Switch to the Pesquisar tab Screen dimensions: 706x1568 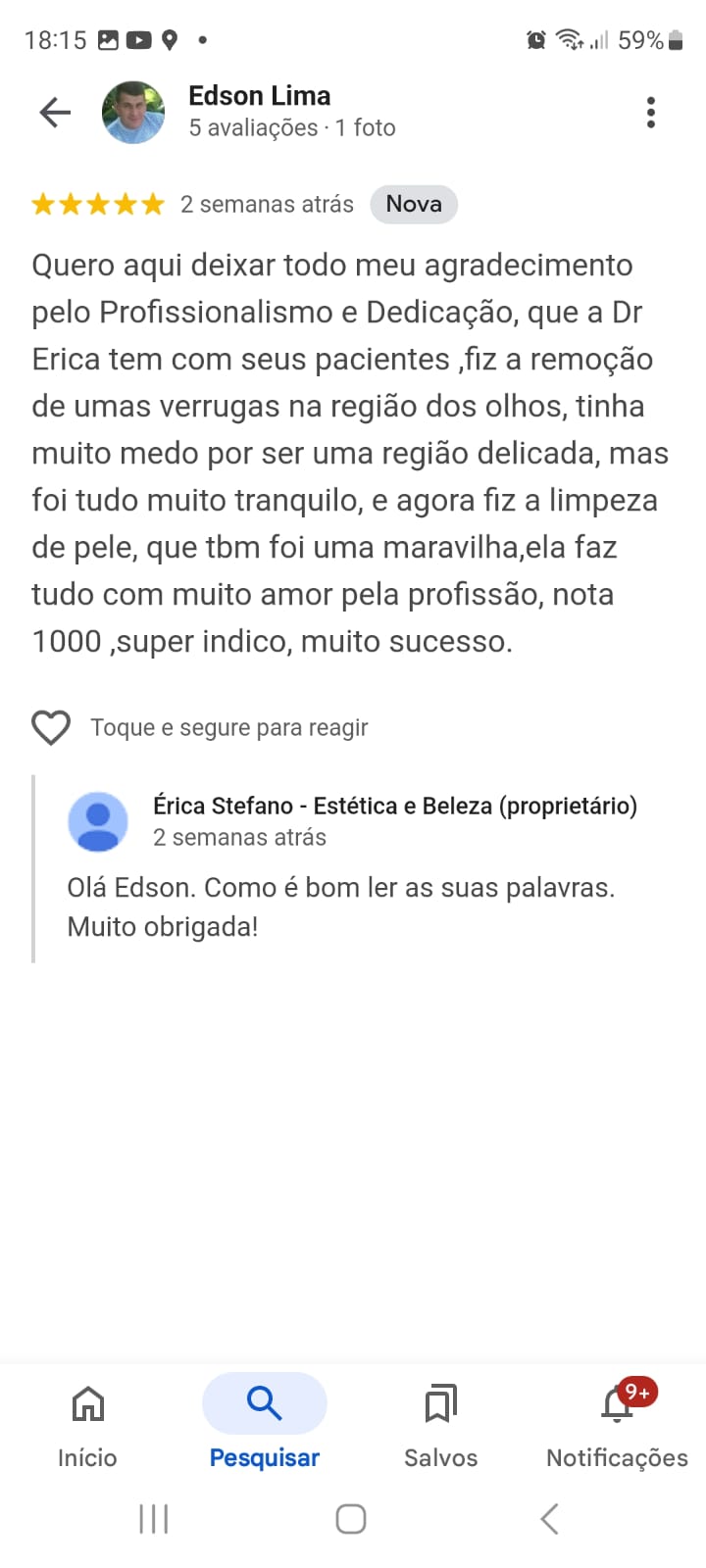pos(265,1426)
